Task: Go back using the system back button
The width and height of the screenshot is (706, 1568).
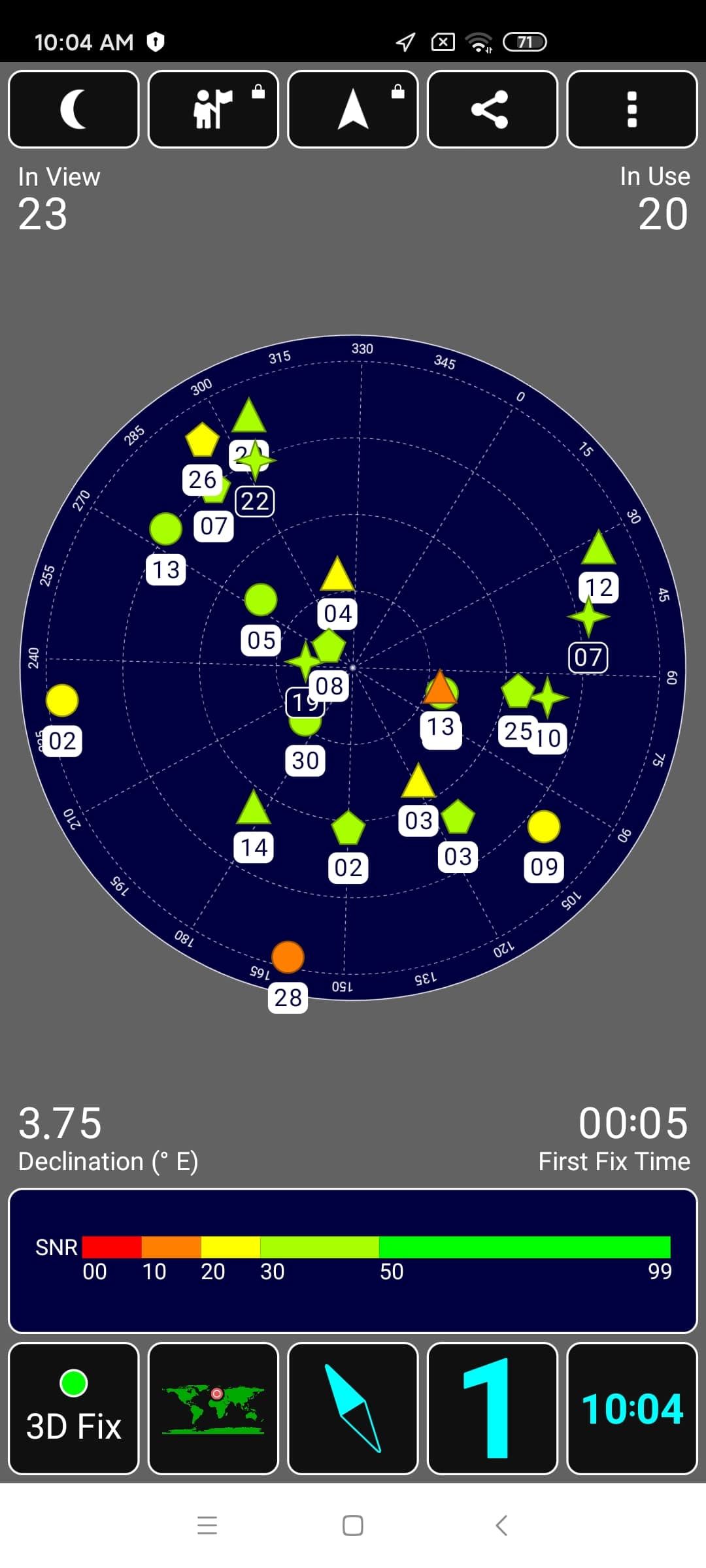Action: coord(501,1526)
